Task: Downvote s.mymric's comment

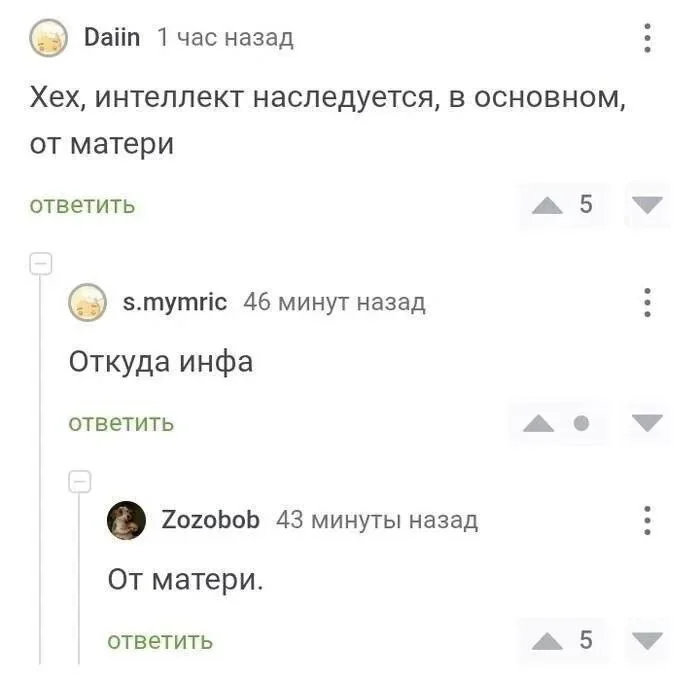Action: tap(647, 423)
